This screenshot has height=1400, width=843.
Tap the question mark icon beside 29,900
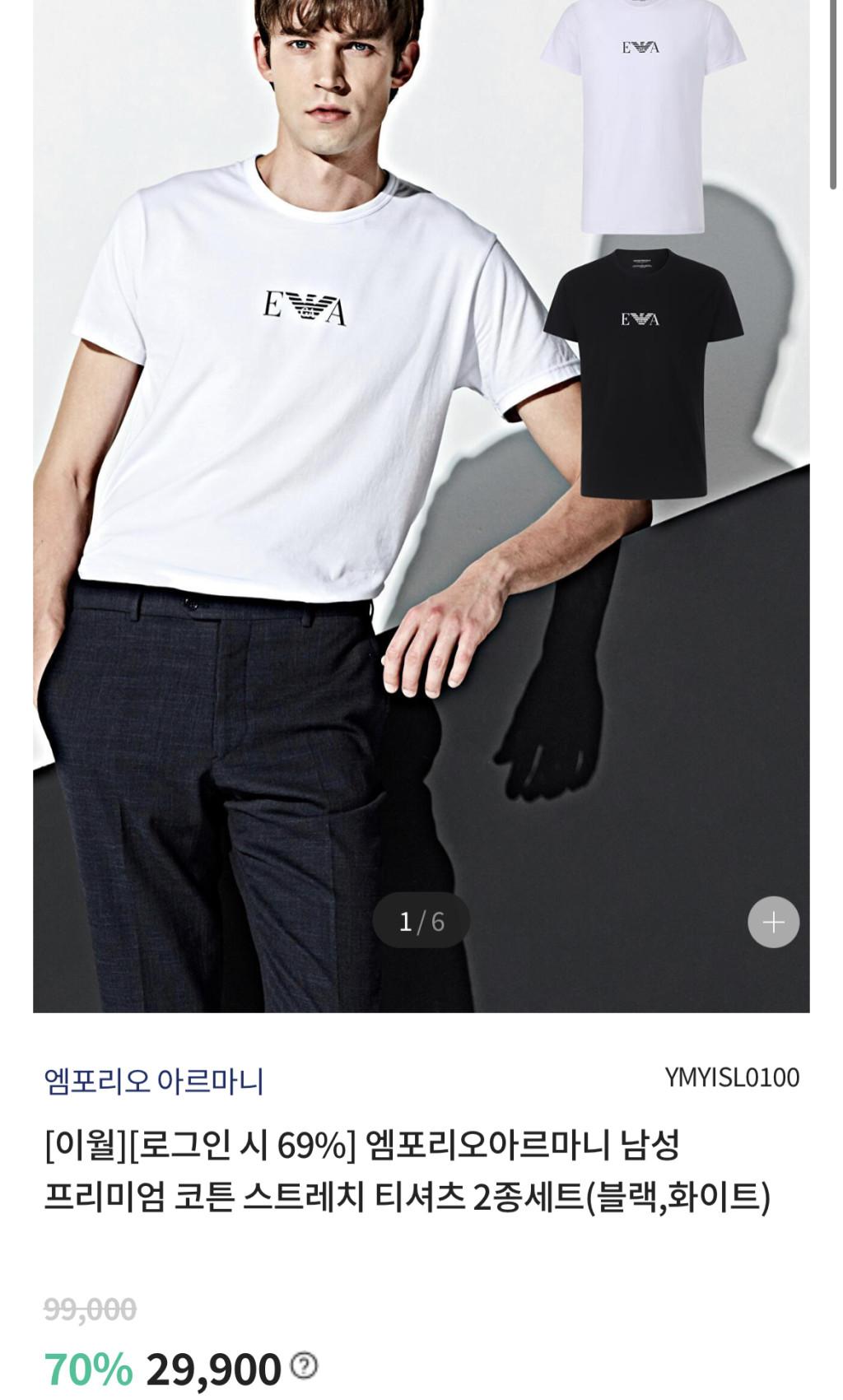pyautogui.click(x=305, y=1366)
